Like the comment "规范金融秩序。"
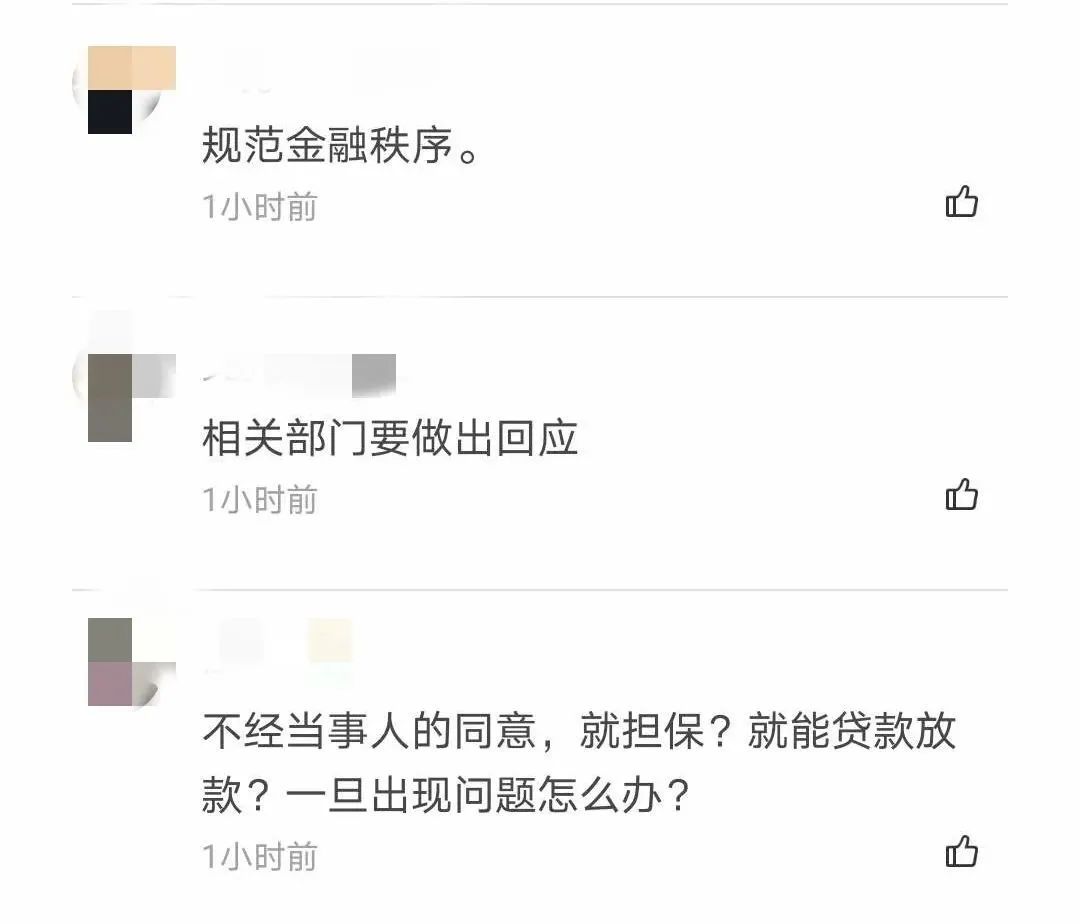Viewport: 1080px width, 924px height. click(x=961, y=203)
